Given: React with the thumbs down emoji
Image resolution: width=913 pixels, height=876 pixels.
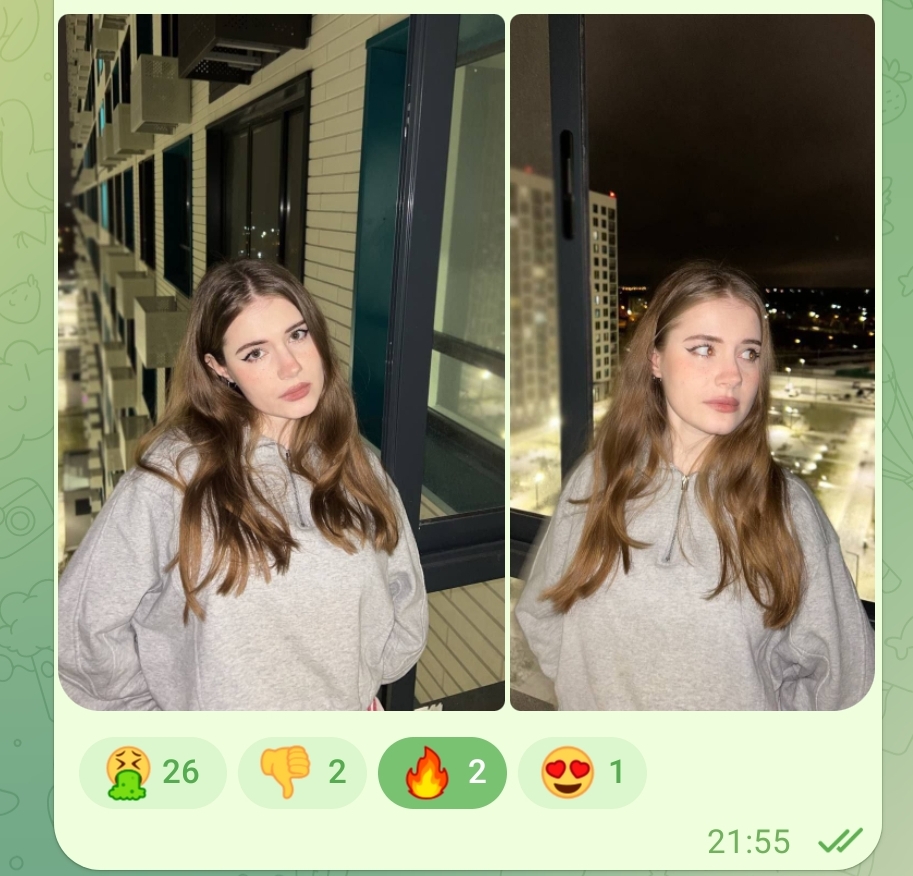Looking at the screenshot, I should (x=302, y=772).
